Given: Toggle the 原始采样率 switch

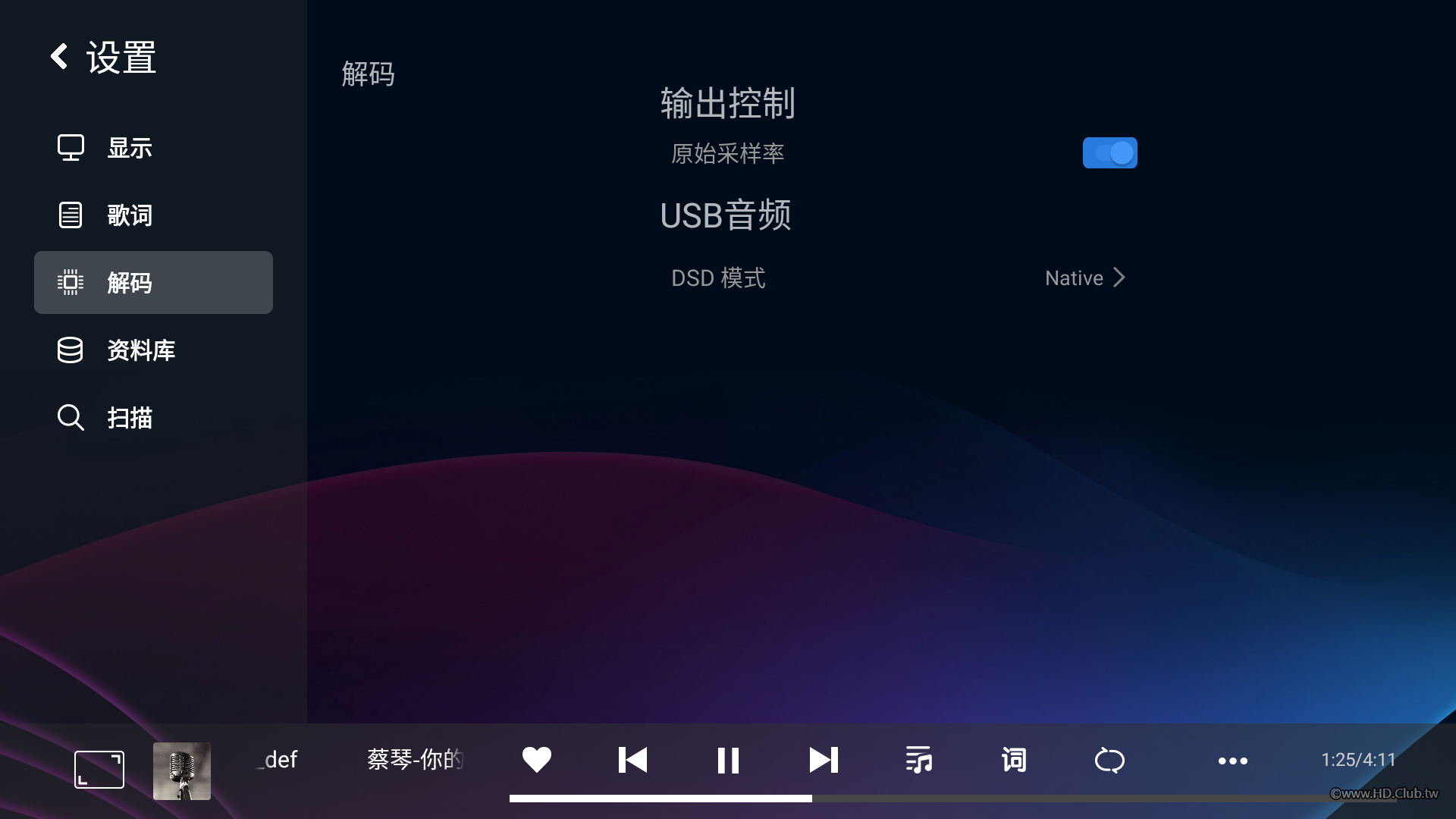Looking at the screenshot, I should pyautogui.click(x=1109, y=153).
